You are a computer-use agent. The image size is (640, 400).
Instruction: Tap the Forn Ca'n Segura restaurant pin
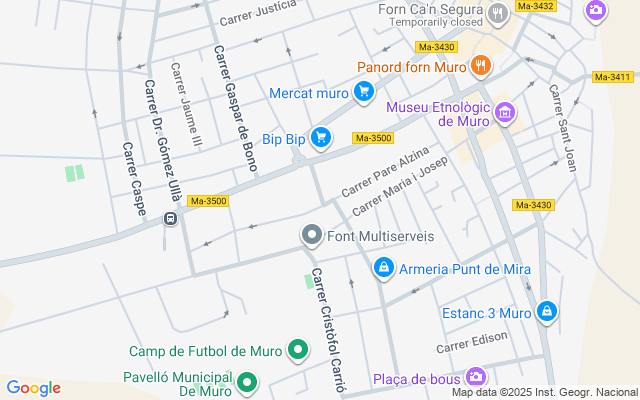(x=498, y=14)
